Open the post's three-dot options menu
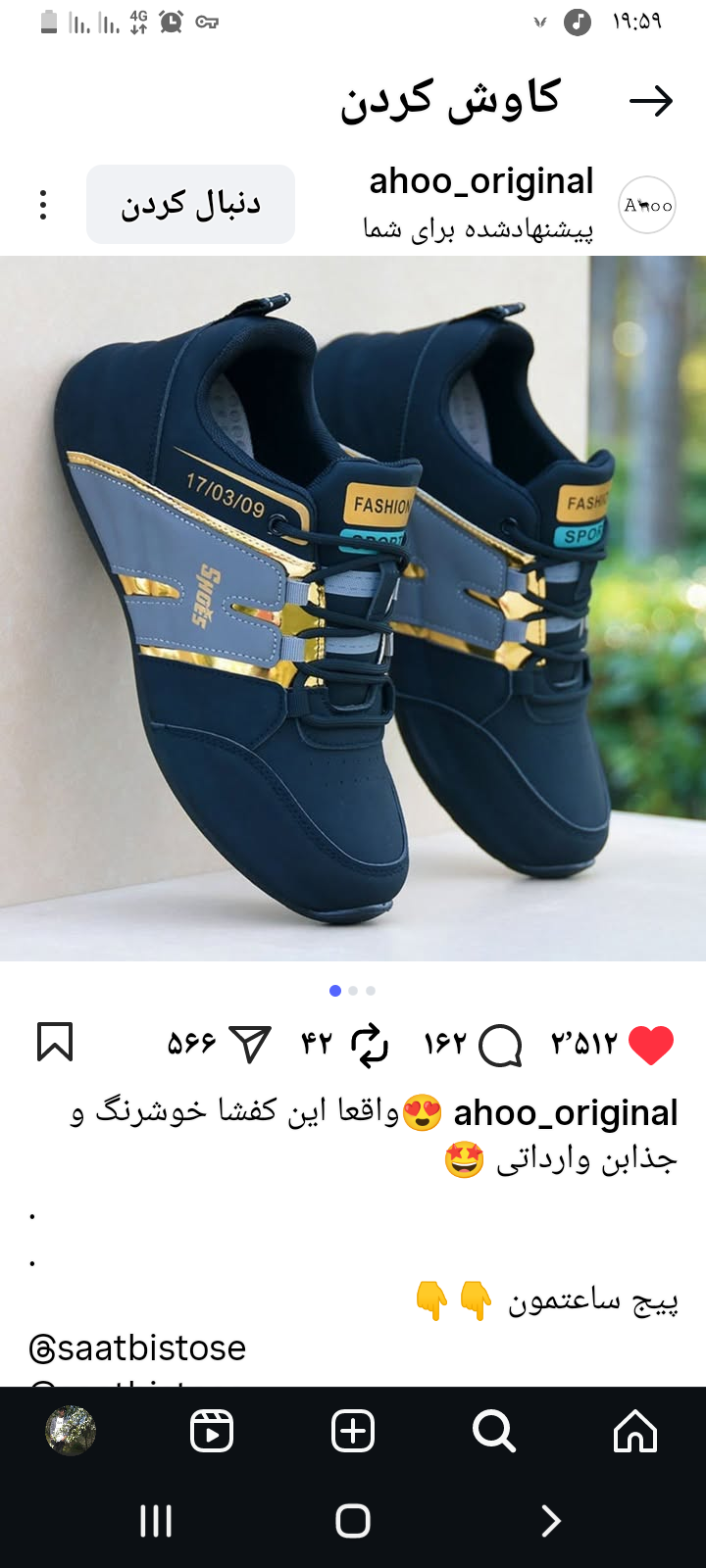 [x=43, y=205]
